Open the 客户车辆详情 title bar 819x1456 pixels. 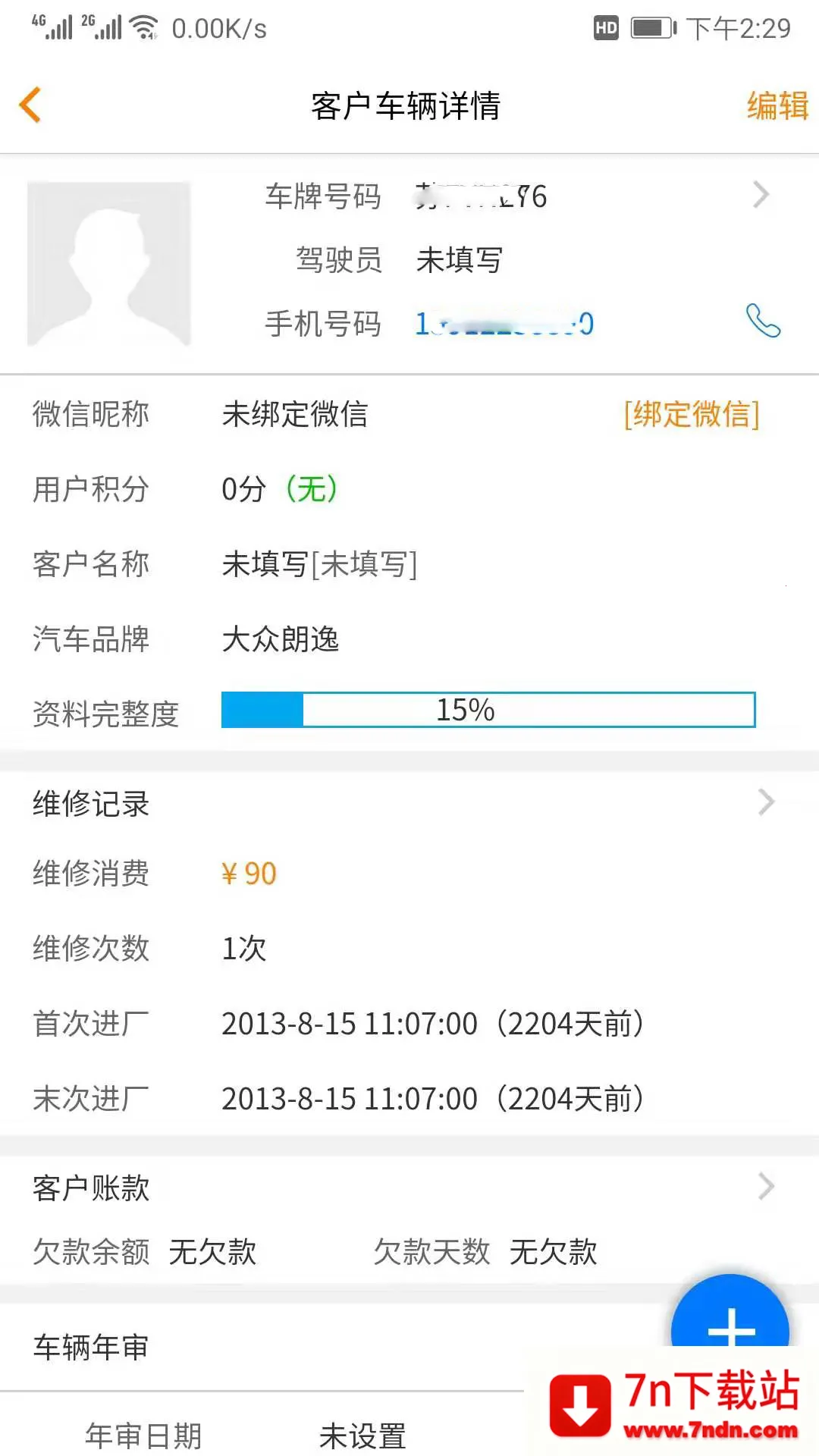point(405,106)
